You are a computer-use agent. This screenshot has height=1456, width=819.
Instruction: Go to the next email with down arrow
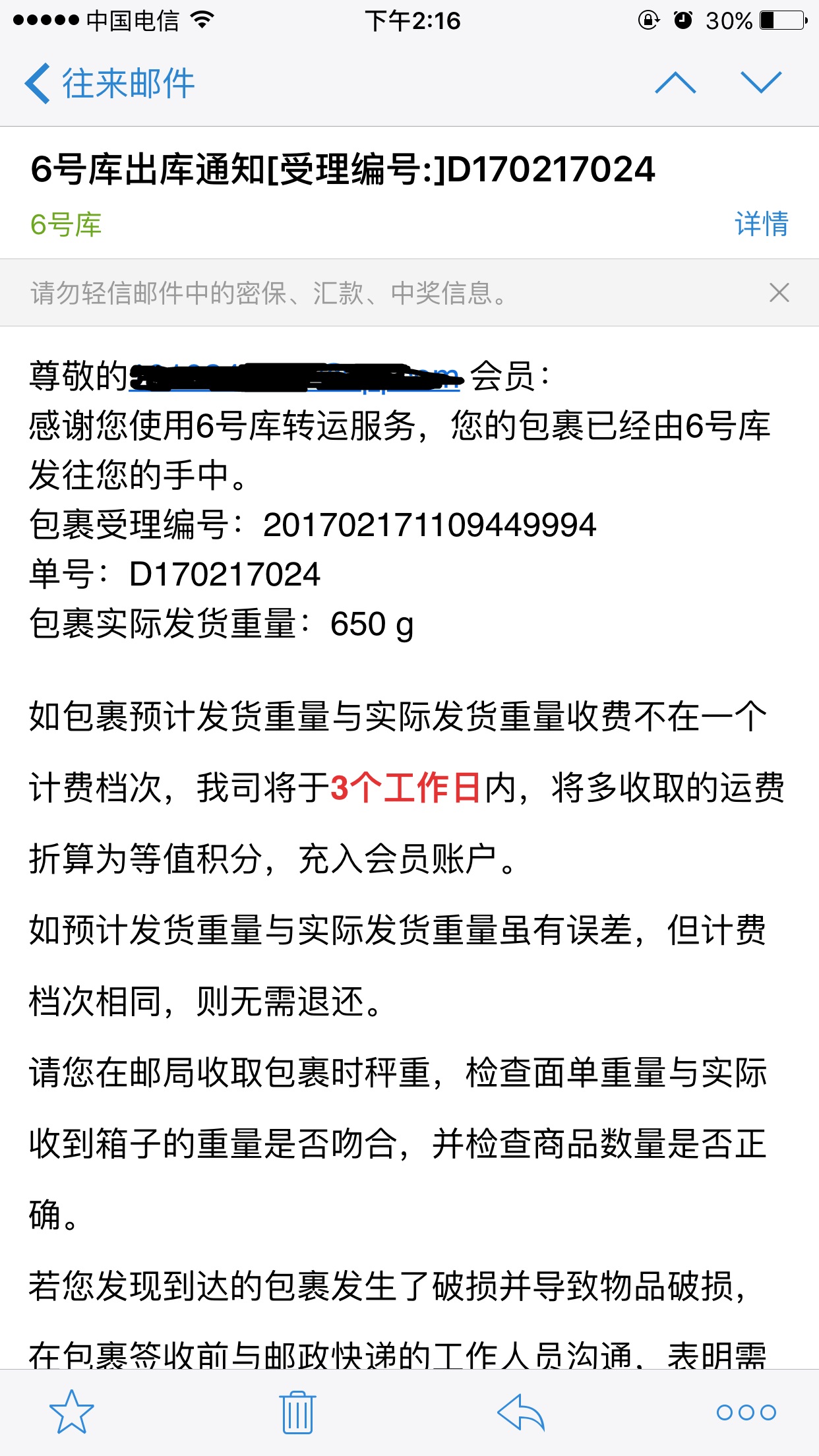(761, 83)
